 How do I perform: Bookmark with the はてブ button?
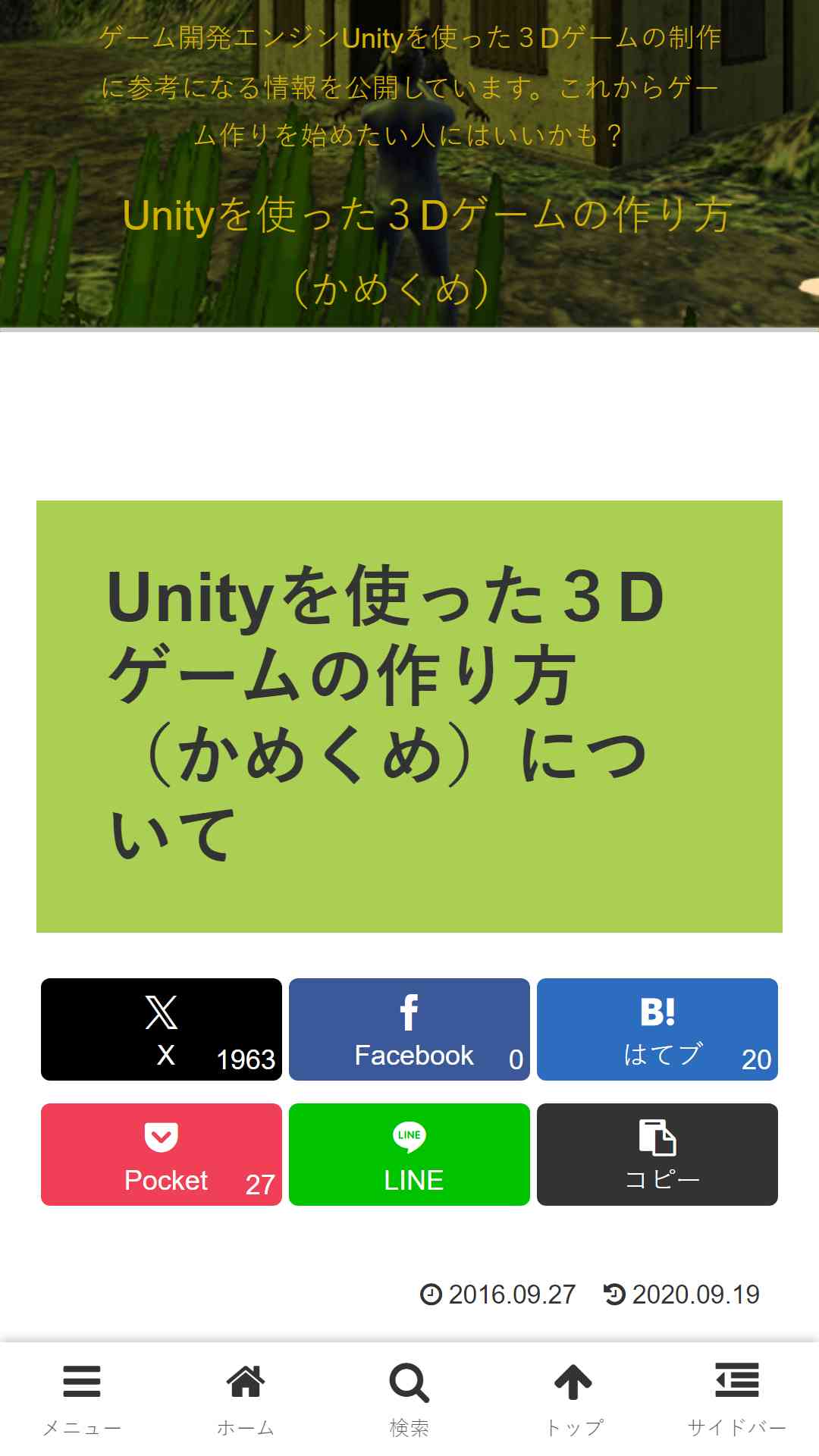(x=657, y=1029)
